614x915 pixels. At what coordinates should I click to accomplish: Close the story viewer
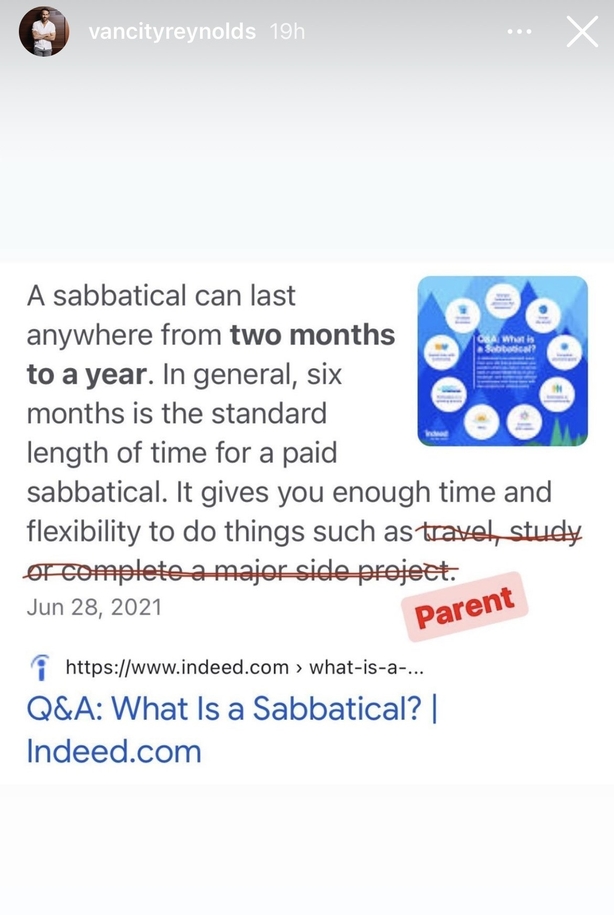(x=581, y=32)
